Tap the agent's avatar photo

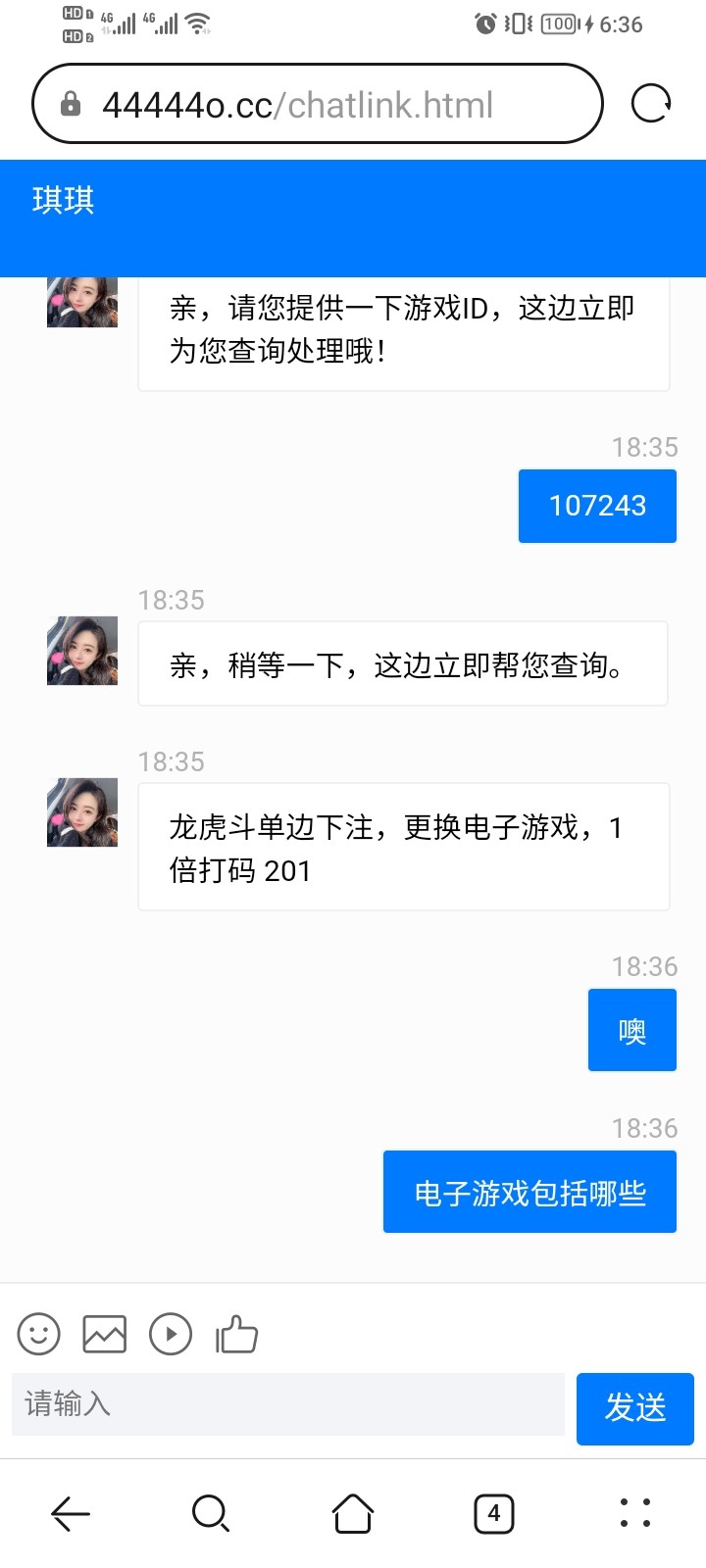81,651
